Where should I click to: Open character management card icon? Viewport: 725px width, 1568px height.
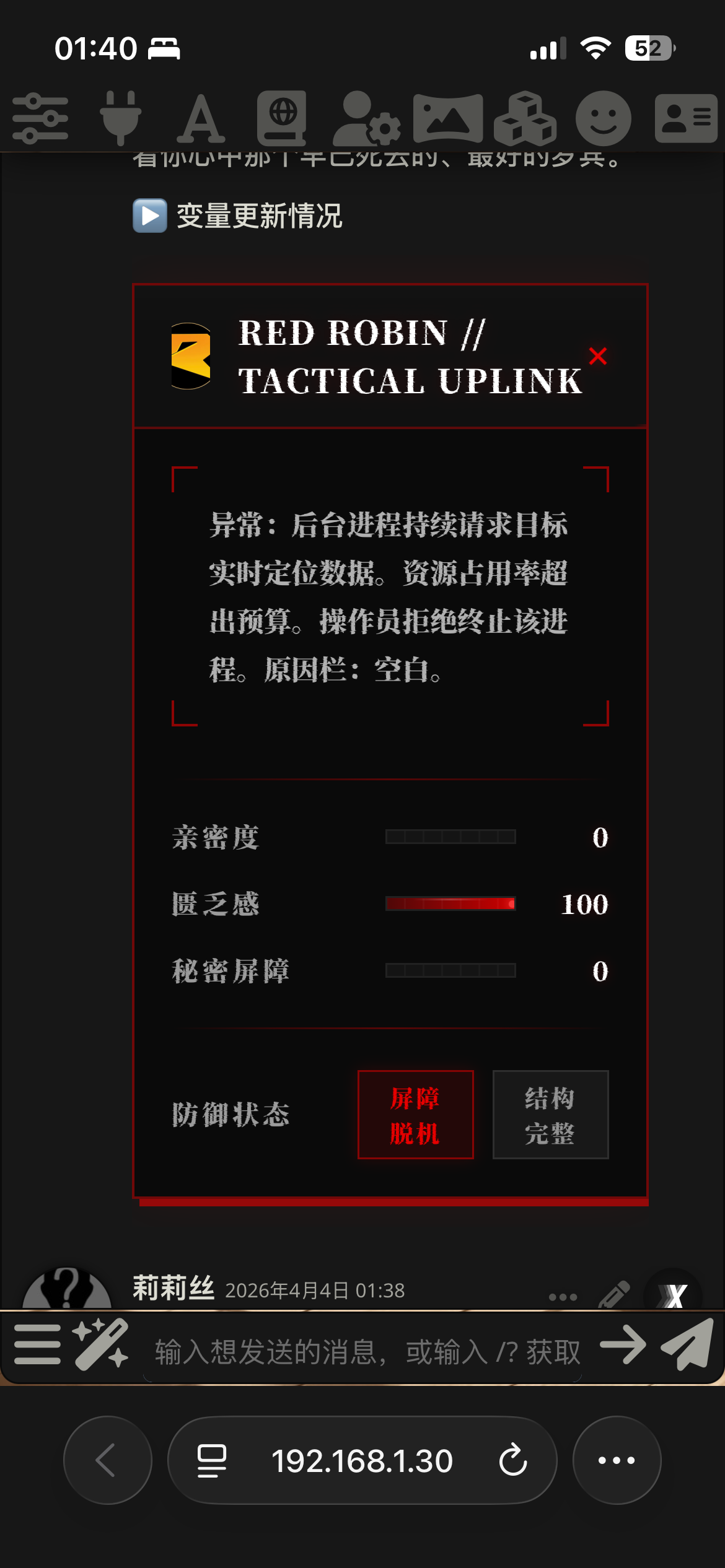click(686, 118)
